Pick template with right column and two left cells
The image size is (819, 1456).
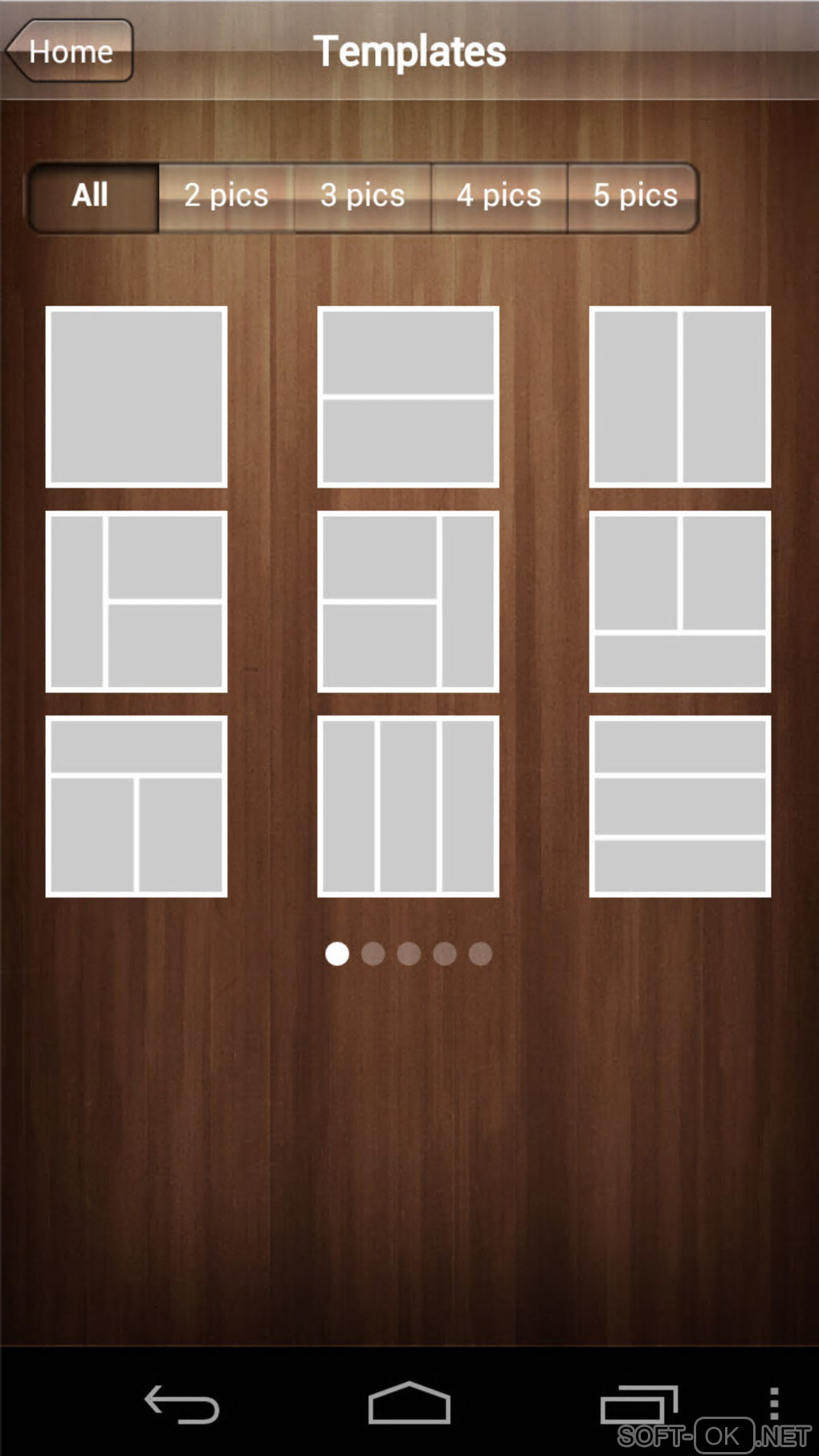click(x=408, y=602)
